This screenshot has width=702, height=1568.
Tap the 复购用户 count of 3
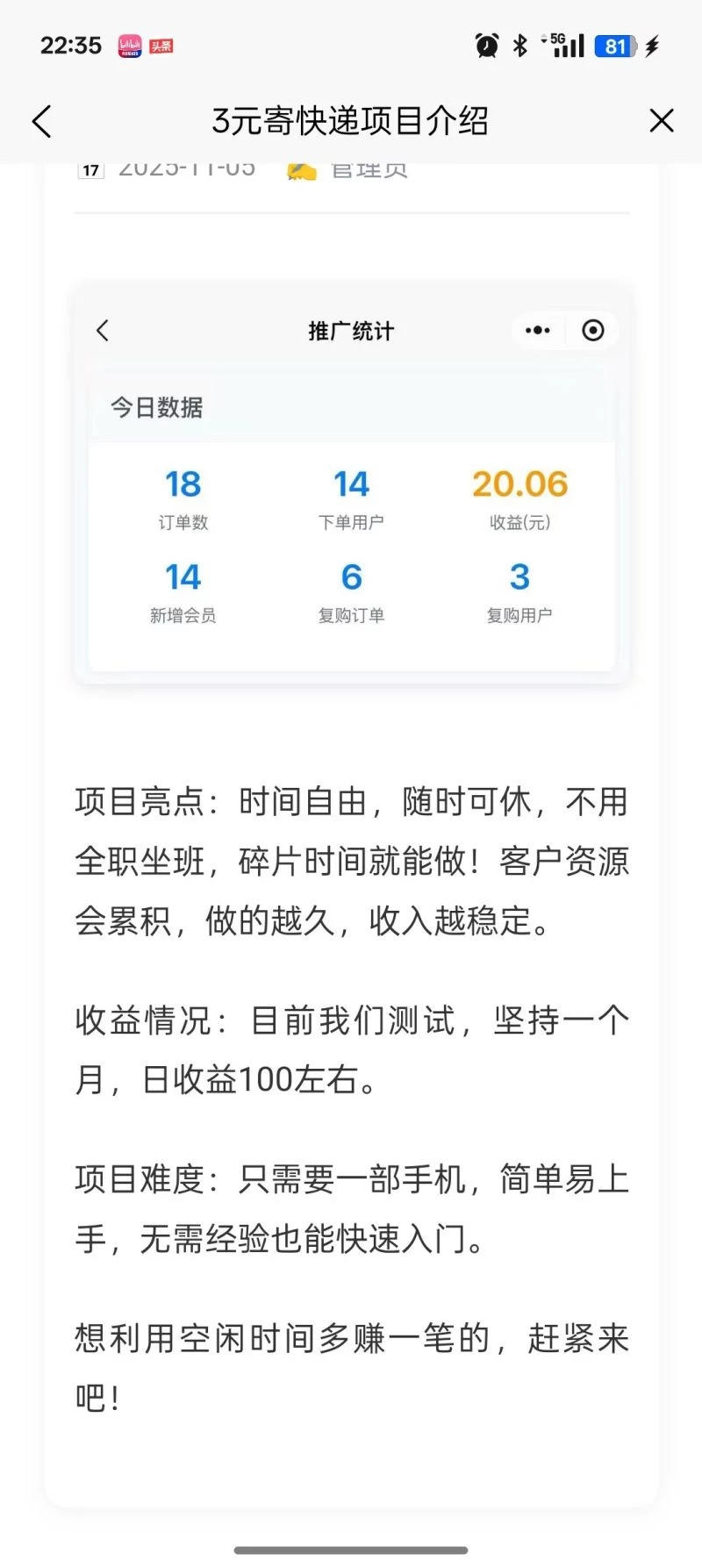519,576
